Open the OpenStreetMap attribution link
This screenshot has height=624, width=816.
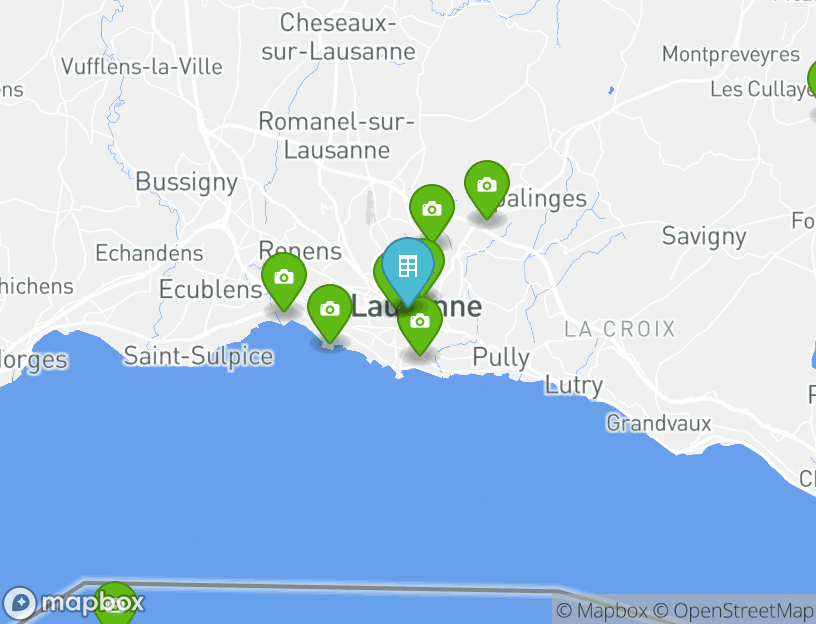(742, 610)
